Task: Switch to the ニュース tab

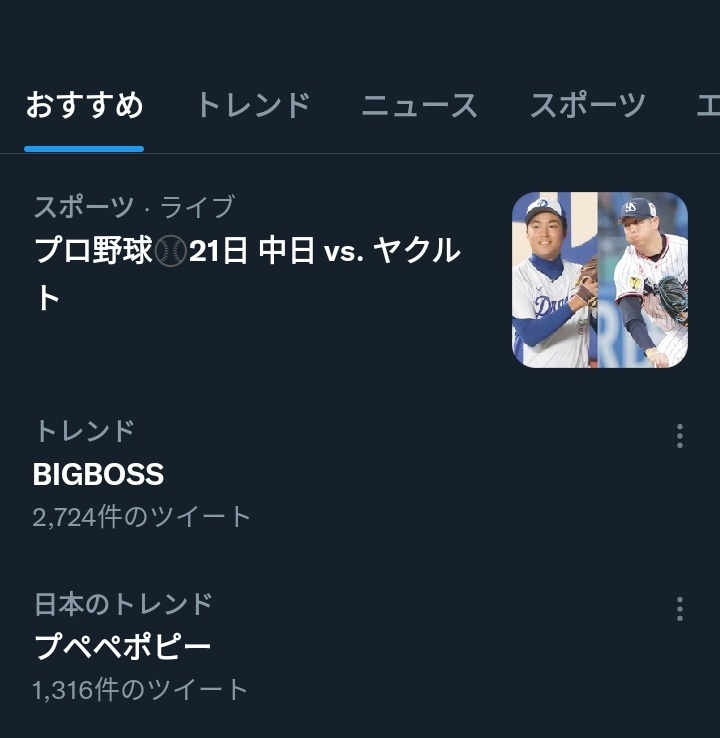Action: [x=419, y=105]
